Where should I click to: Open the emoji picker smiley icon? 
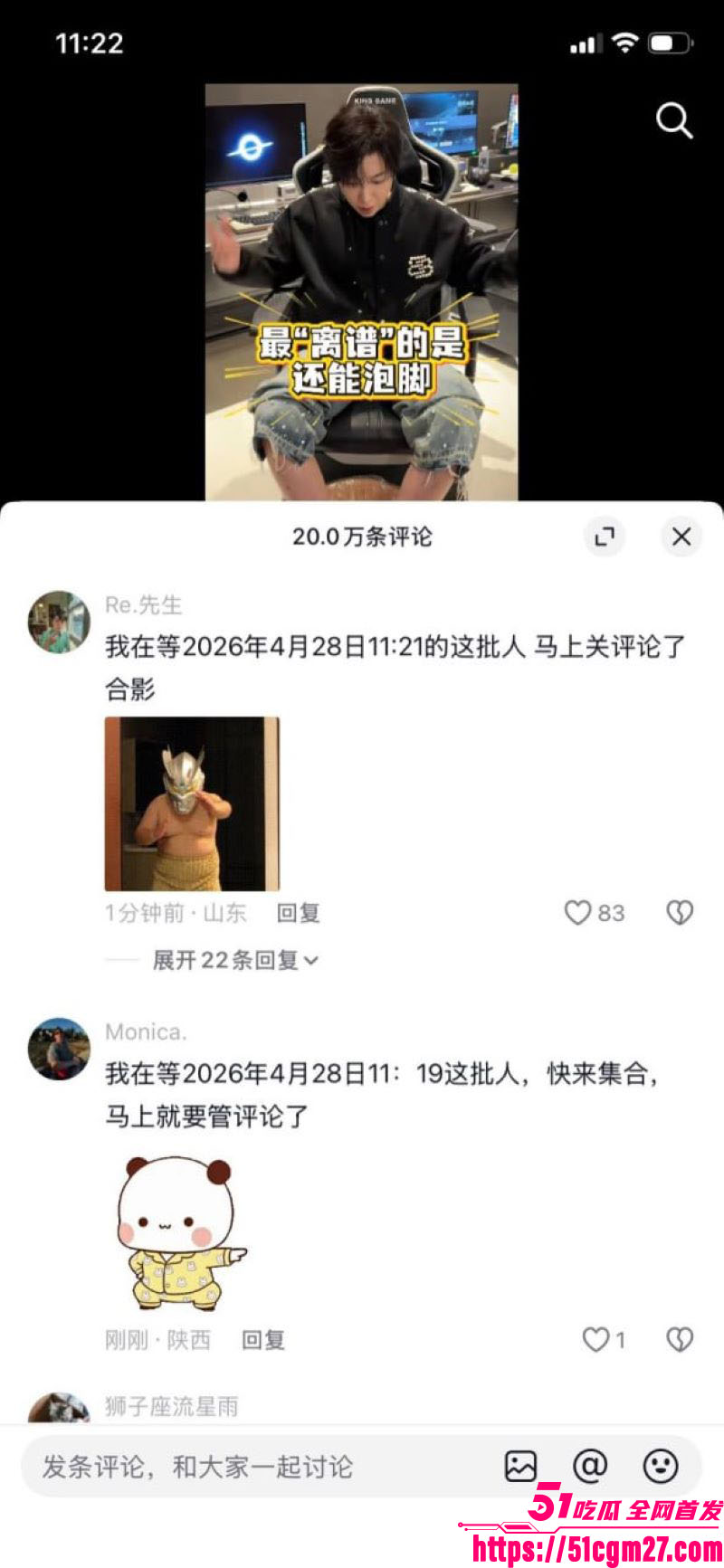coord(660,1465)
